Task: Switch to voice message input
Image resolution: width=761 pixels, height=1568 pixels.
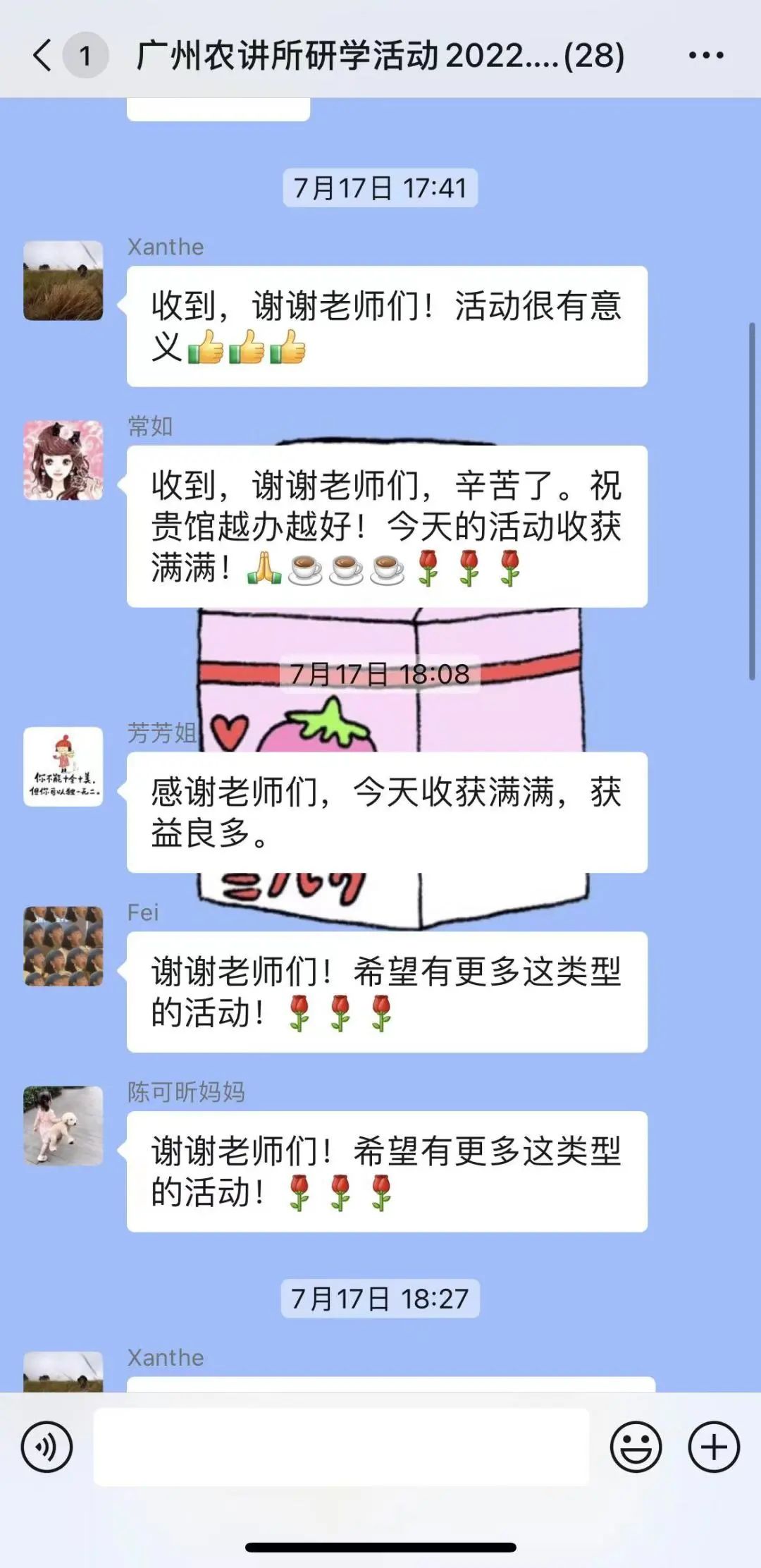Action: tap(47, 1447)
